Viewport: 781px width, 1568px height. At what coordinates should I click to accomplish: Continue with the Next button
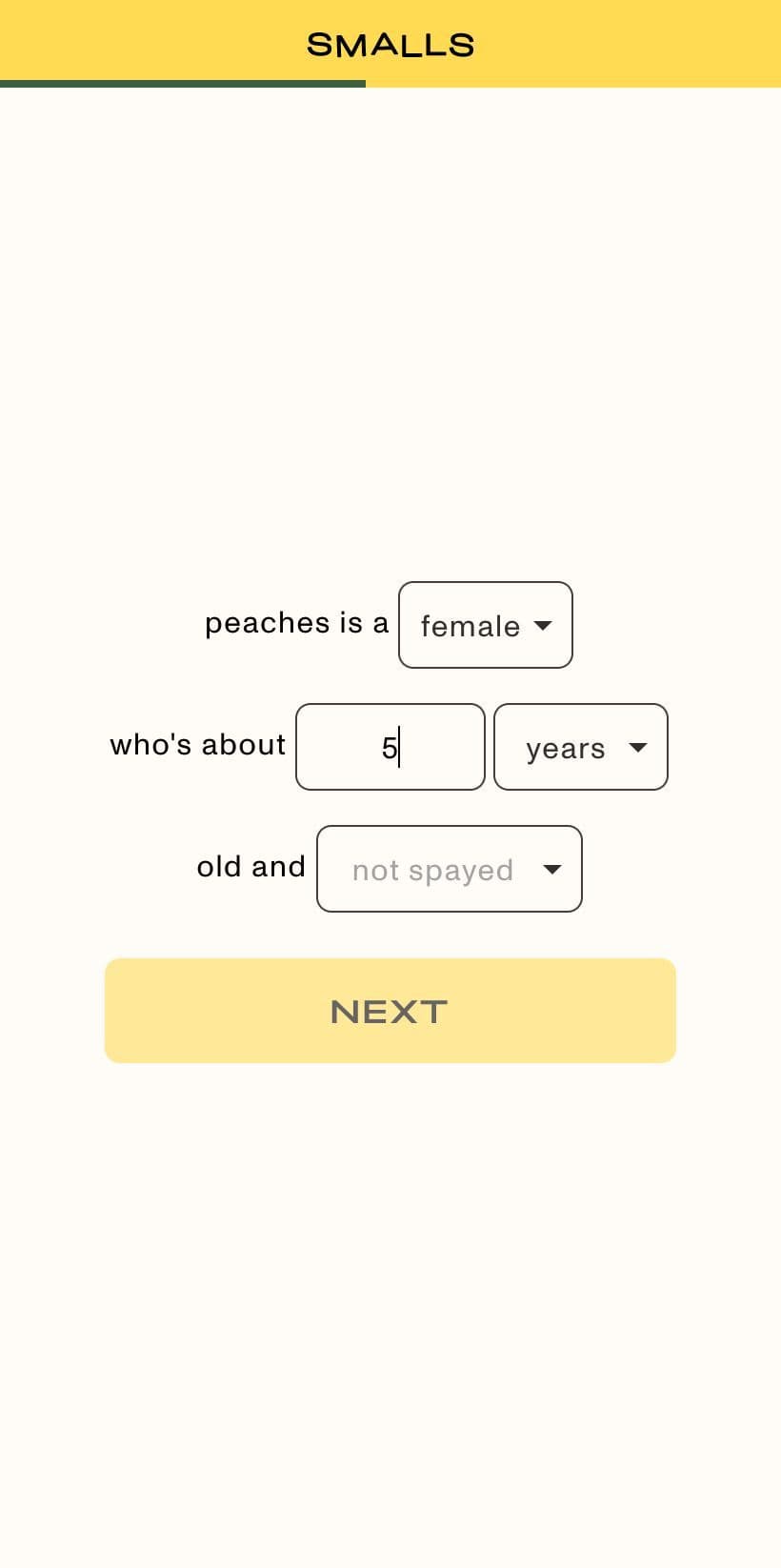pos(390,1011)
